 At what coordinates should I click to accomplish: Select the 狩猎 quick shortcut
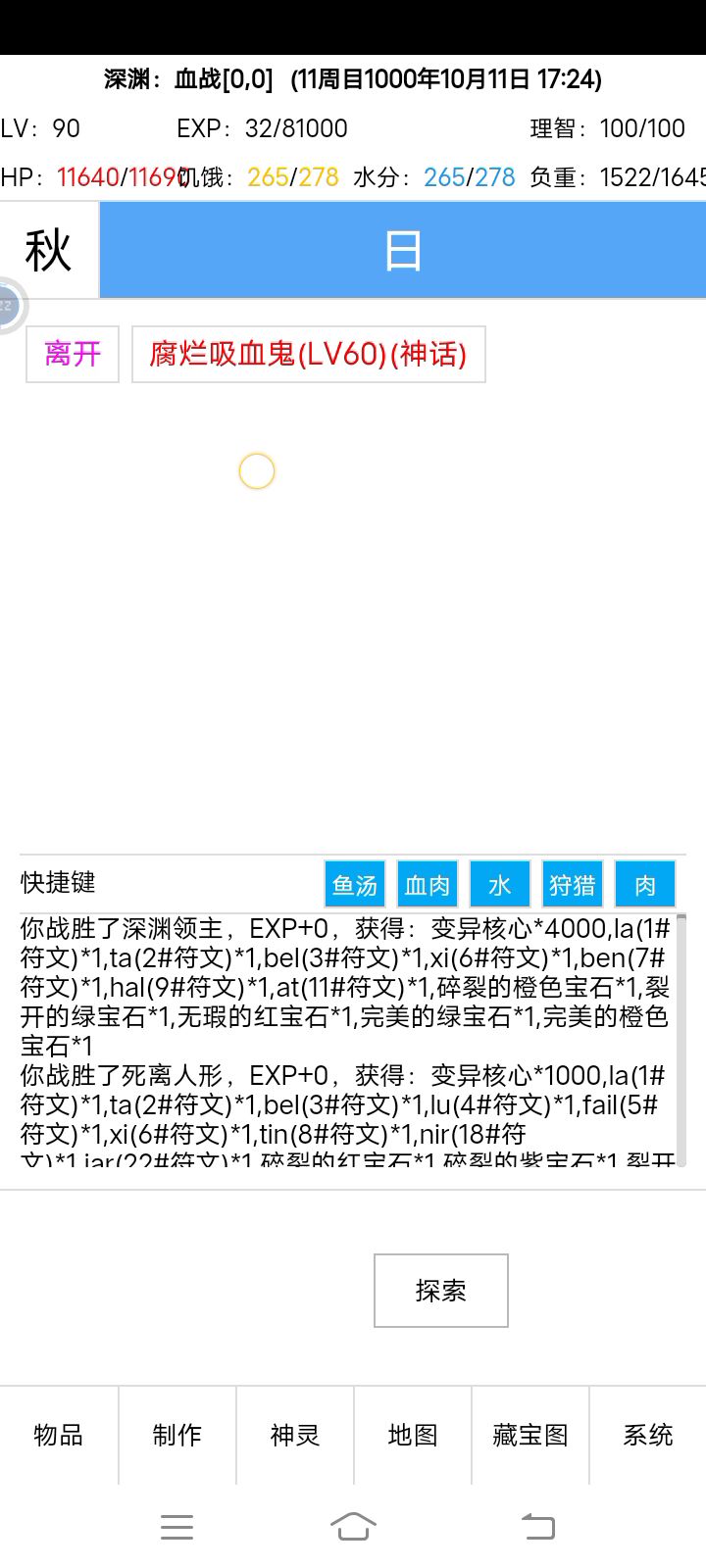click(573, 885)
